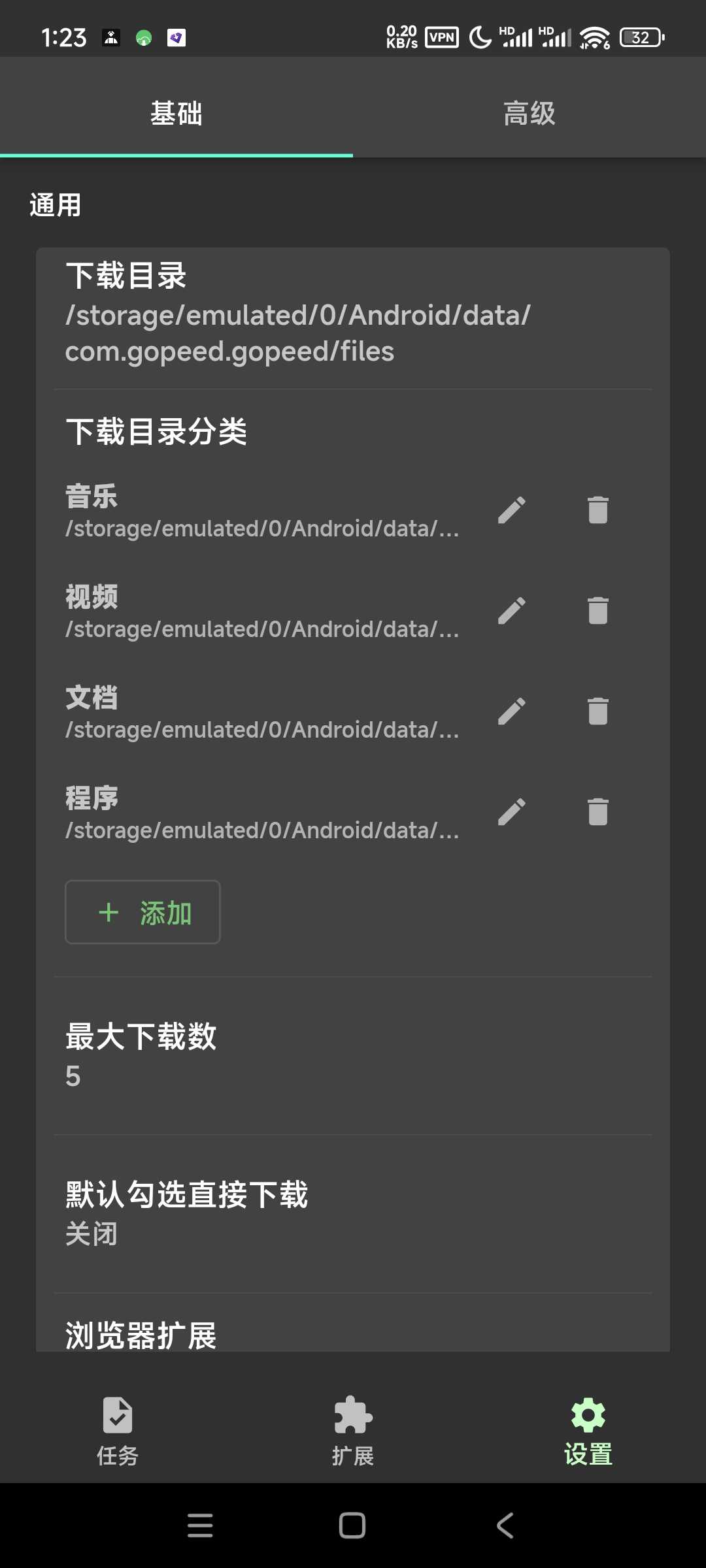The image size is (706, 1568).
Task: Edit the 音乐 category directory
Action: pos(511,510)
